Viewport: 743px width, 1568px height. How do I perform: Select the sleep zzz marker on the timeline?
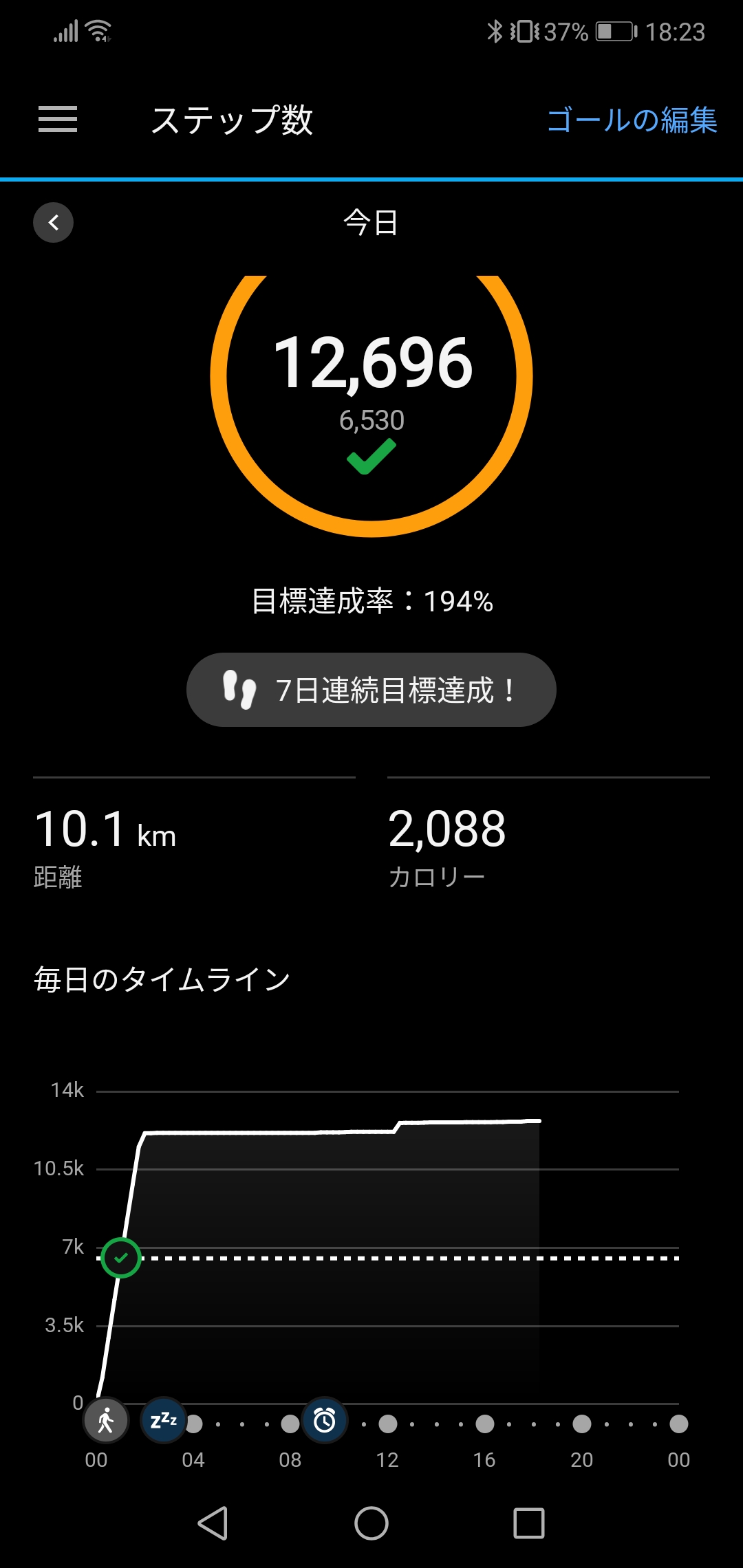[164, 1420]
